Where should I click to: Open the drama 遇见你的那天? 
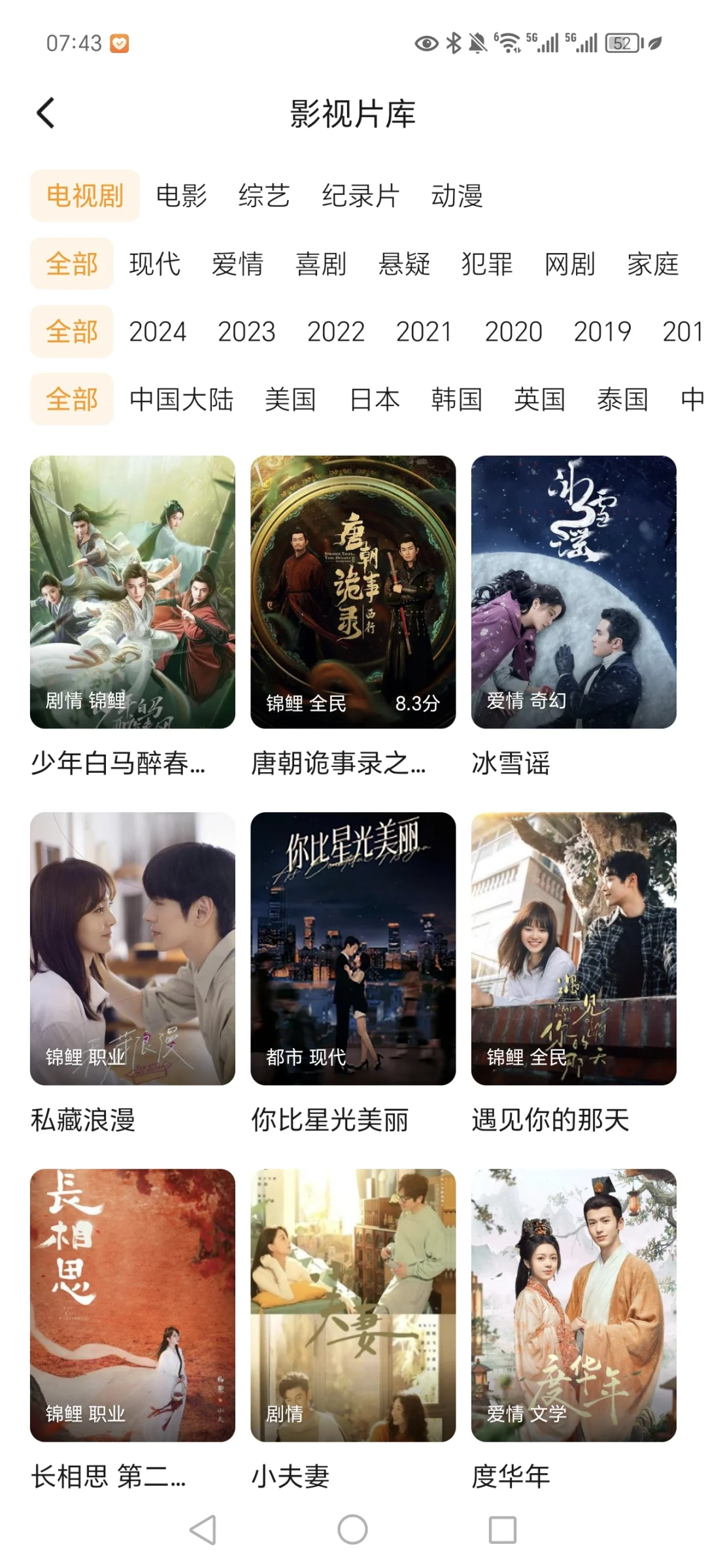click(573, 948)
